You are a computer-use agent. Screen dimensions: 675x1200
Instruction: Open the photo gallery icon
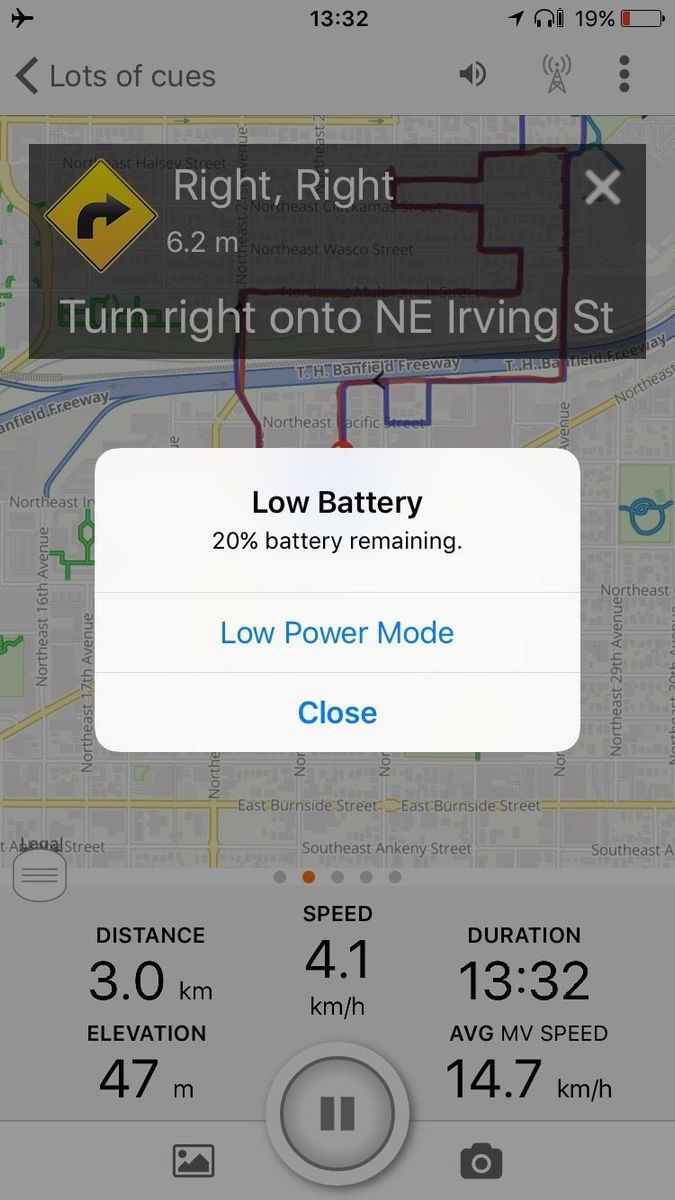coord(193,1161)
